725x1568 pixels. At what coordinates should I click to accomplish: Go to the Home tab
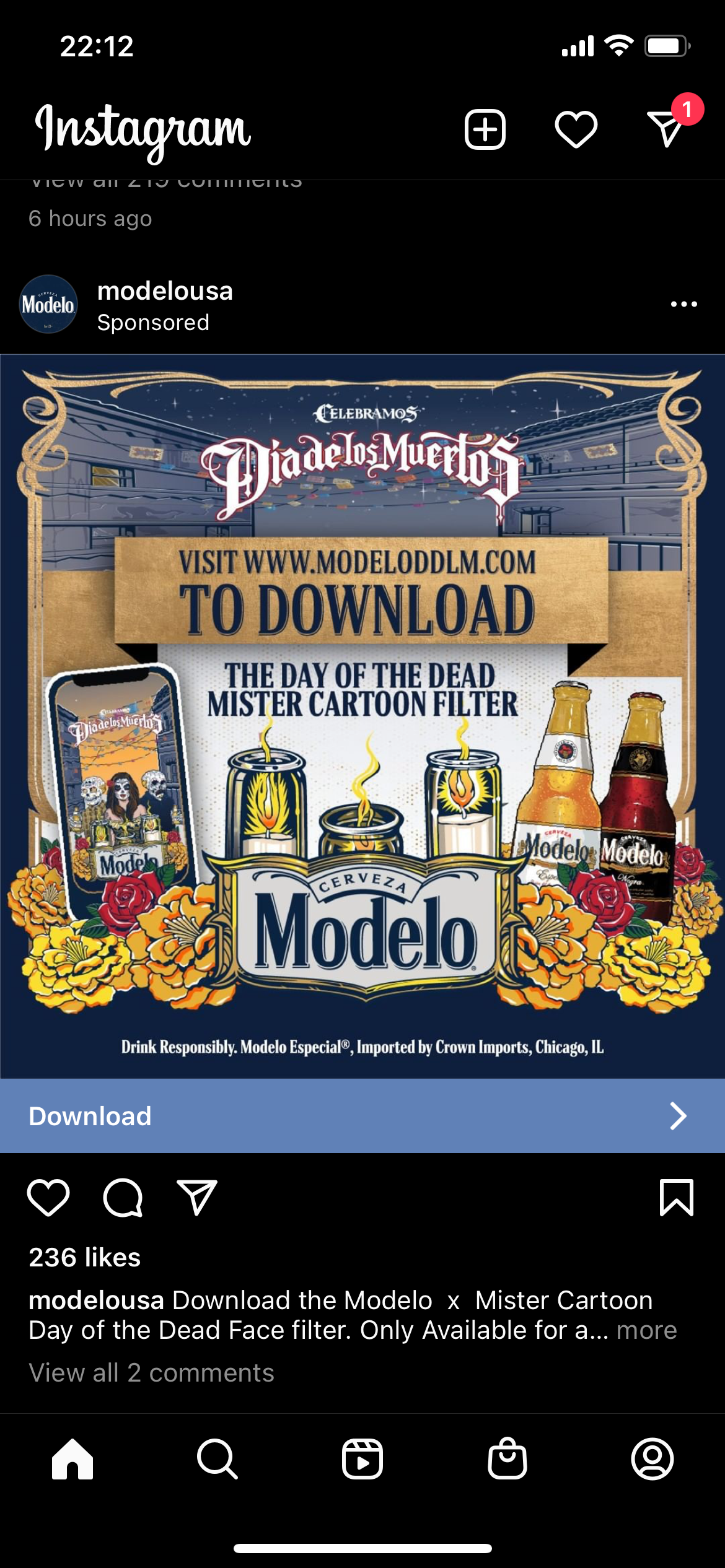tap(72, 1459)
